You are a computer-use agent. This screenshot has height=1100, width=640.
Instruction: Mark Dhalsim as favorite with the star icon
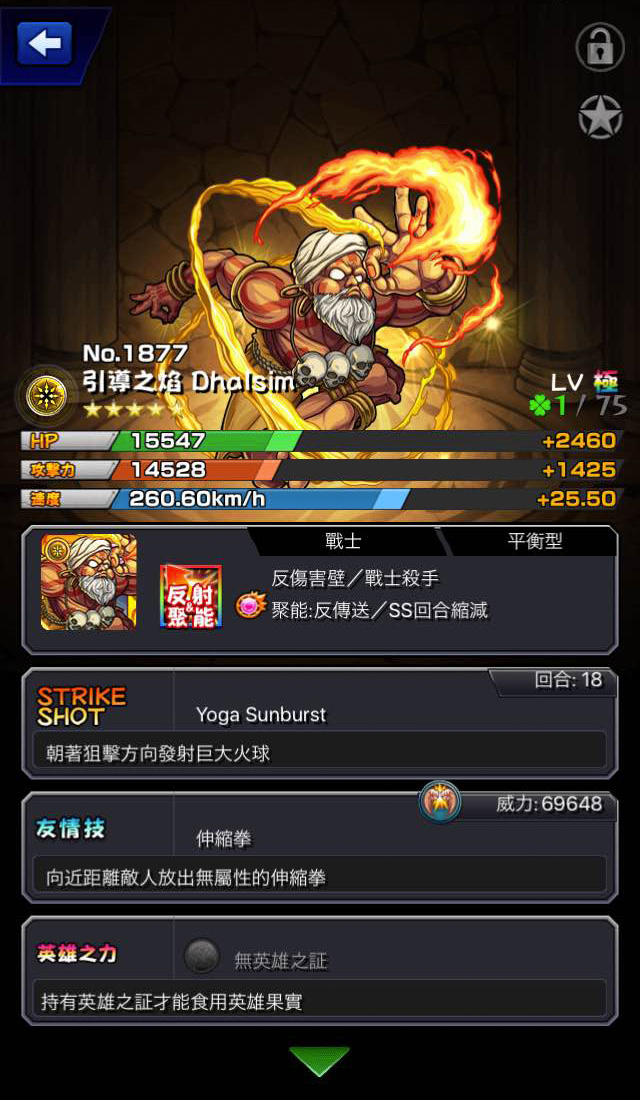600,116
